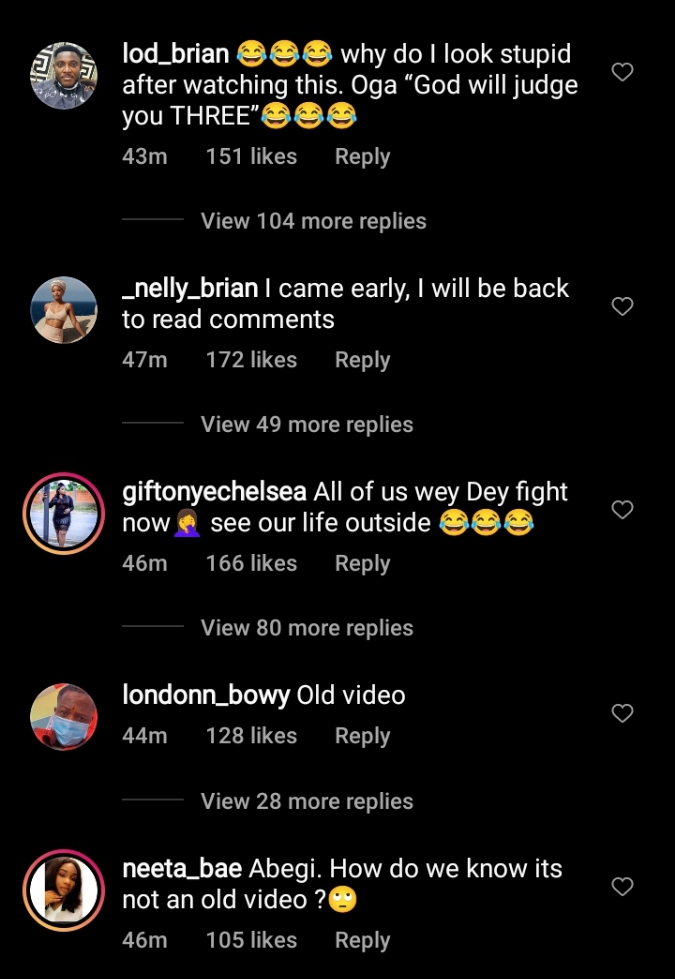This screenshot has width=675, height=979.
Task: Expand View 80 more replies
Action: coord(306,628)
